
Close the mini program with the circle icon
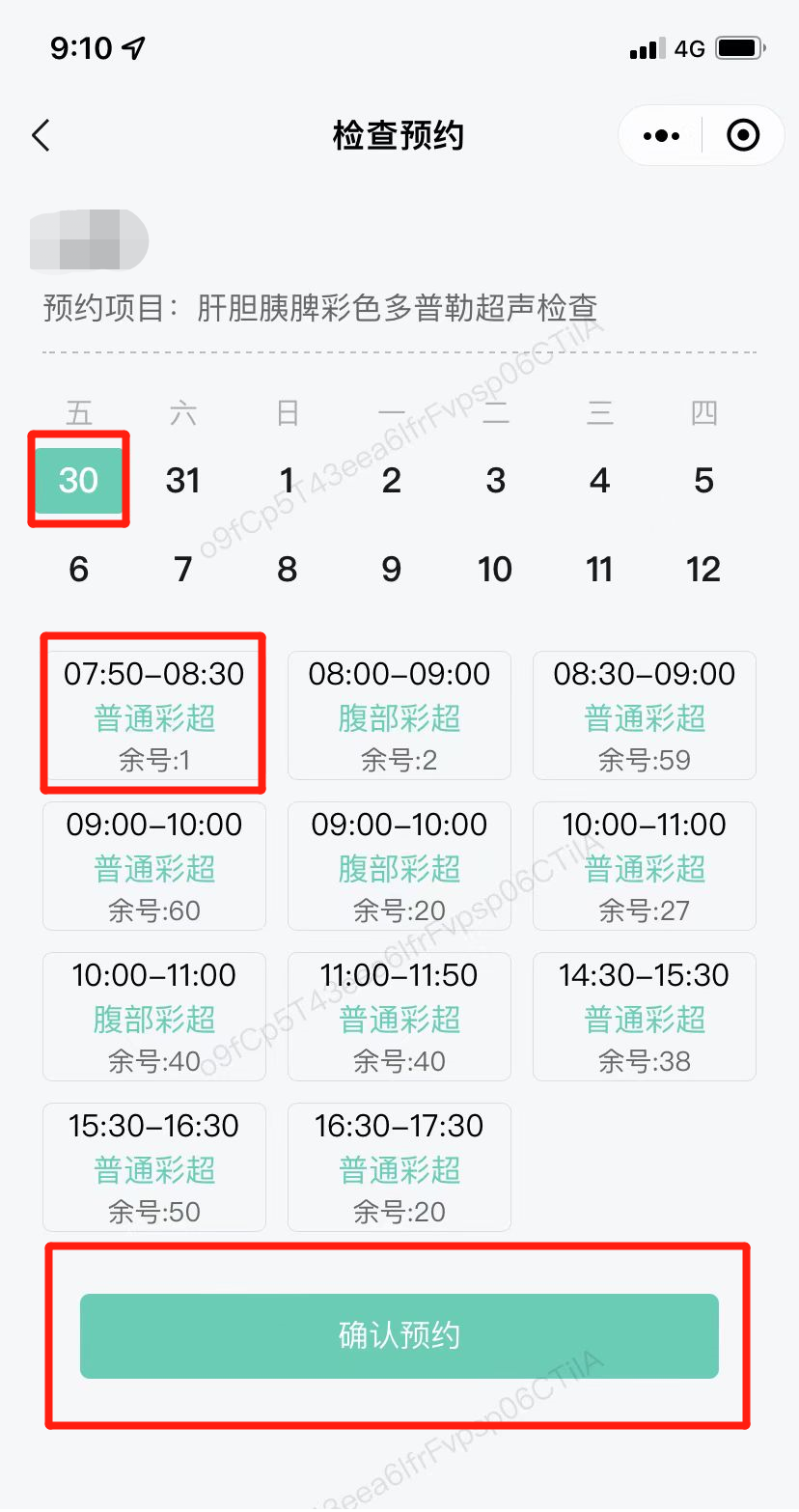(742, 136)
